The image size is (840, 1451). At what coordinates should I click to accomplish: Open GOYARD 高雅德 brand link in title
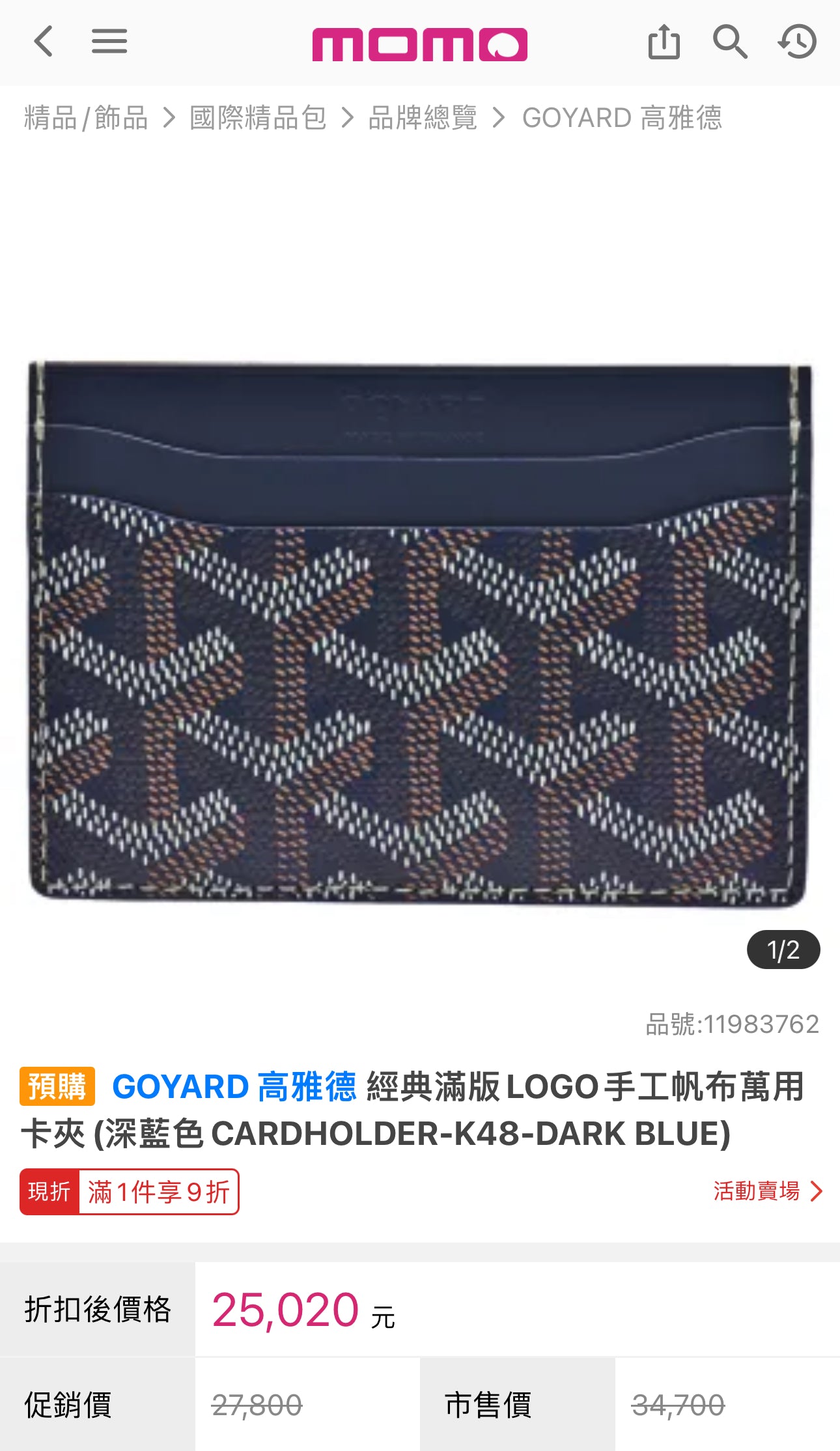[234, 1087]
